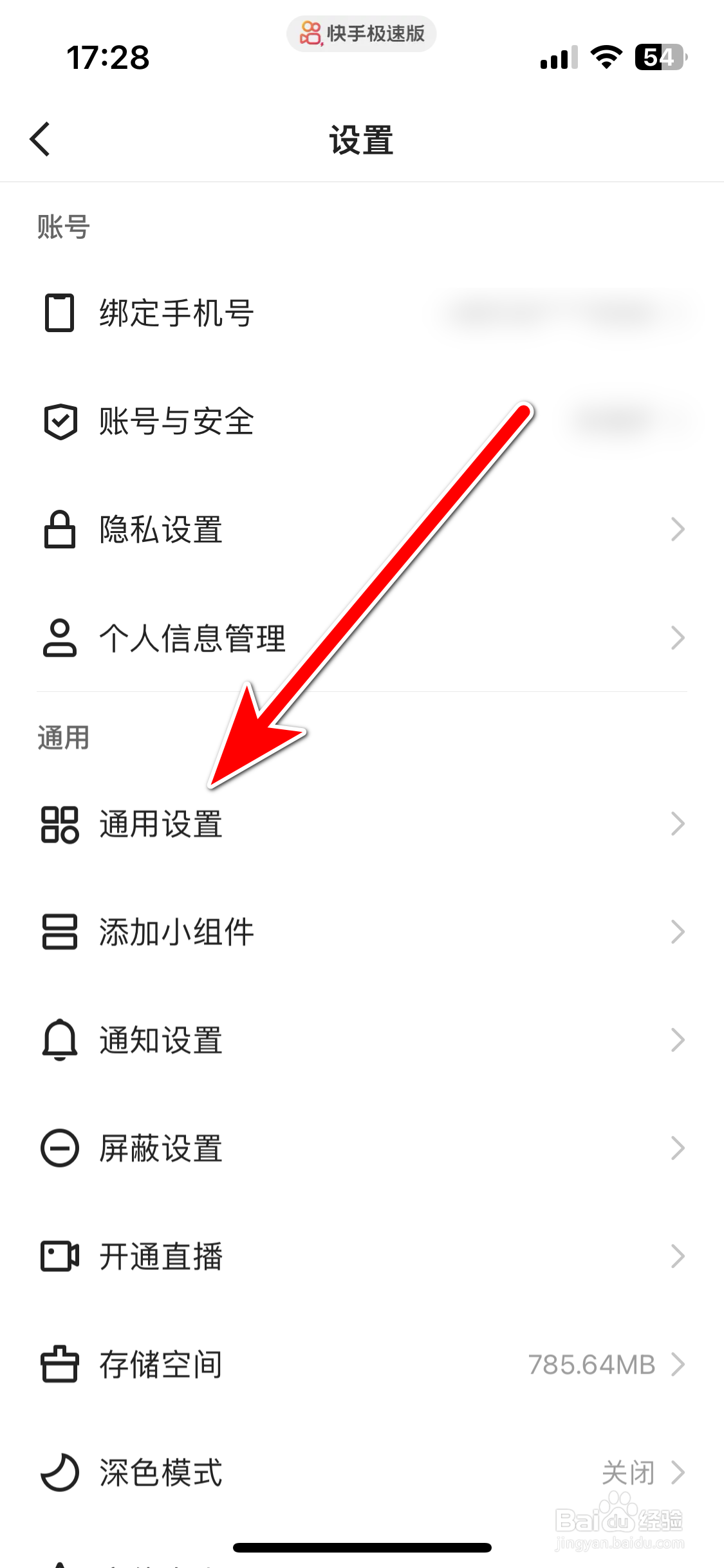The height and width of the screenshot is (1568, 724).
Task: Expand the 存储空间 chevron
Action: [678, 1363]
